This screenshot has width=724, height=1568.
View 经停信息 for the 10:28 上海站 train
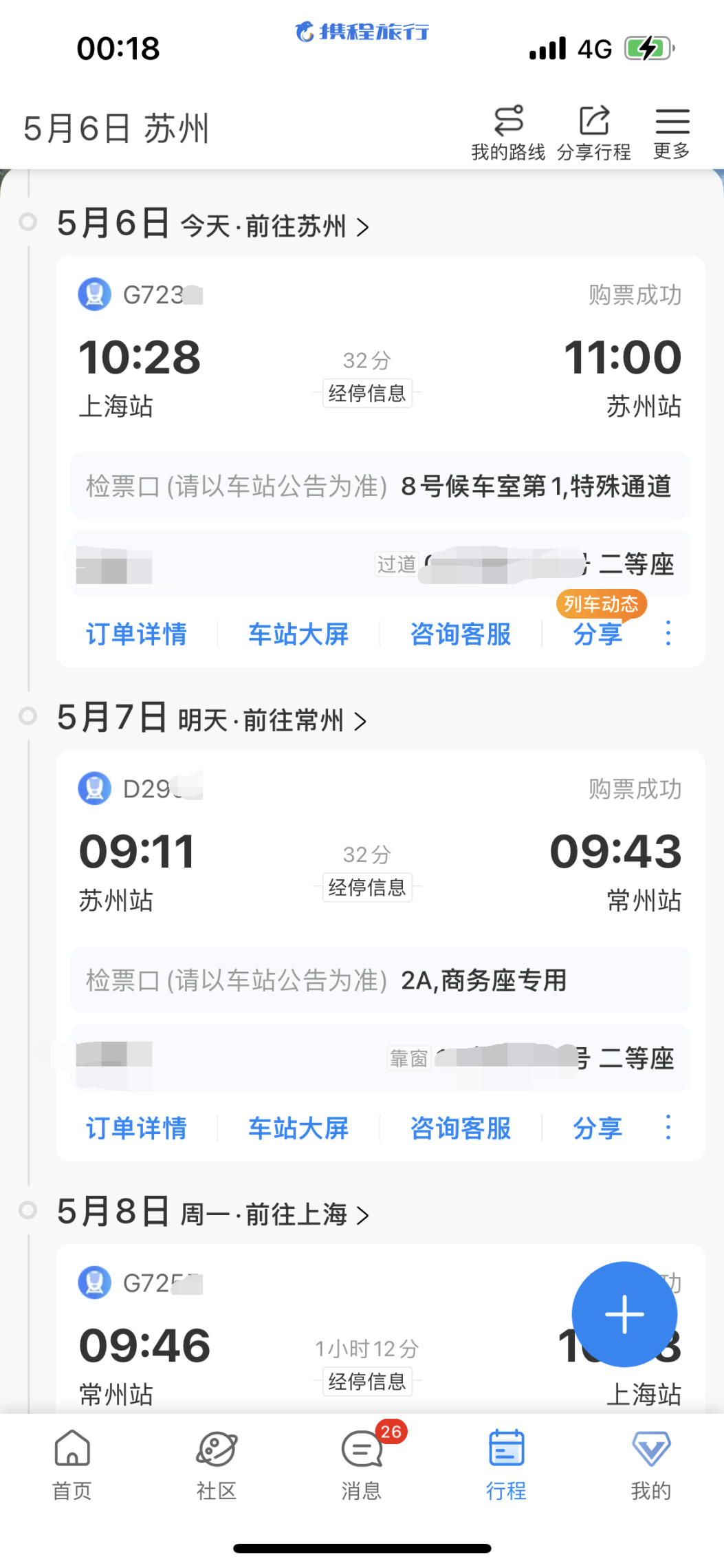click(367, 394)
